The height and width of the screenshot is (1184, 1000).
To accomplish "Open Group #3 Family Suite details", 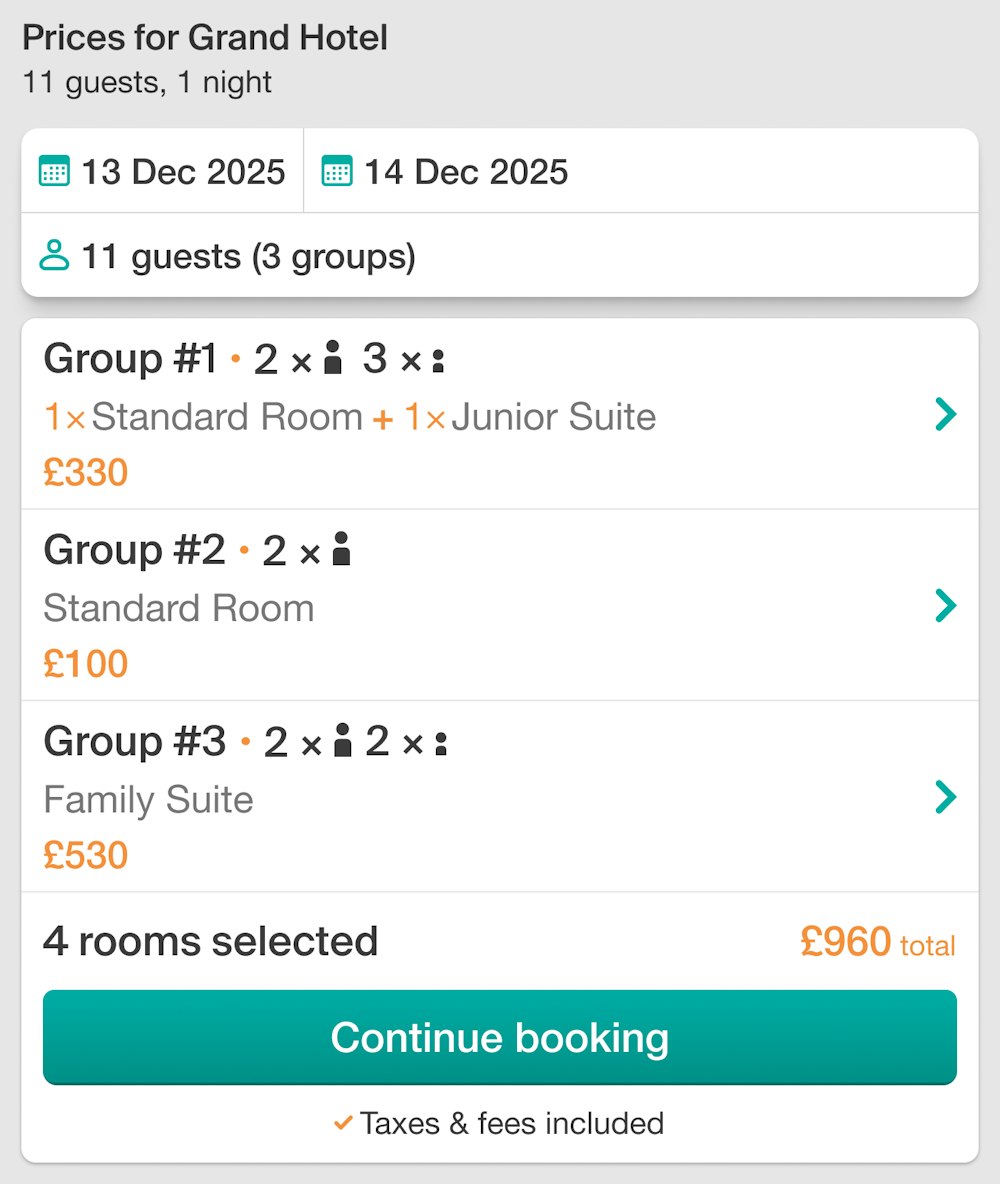I will click(x=498, y=797).
